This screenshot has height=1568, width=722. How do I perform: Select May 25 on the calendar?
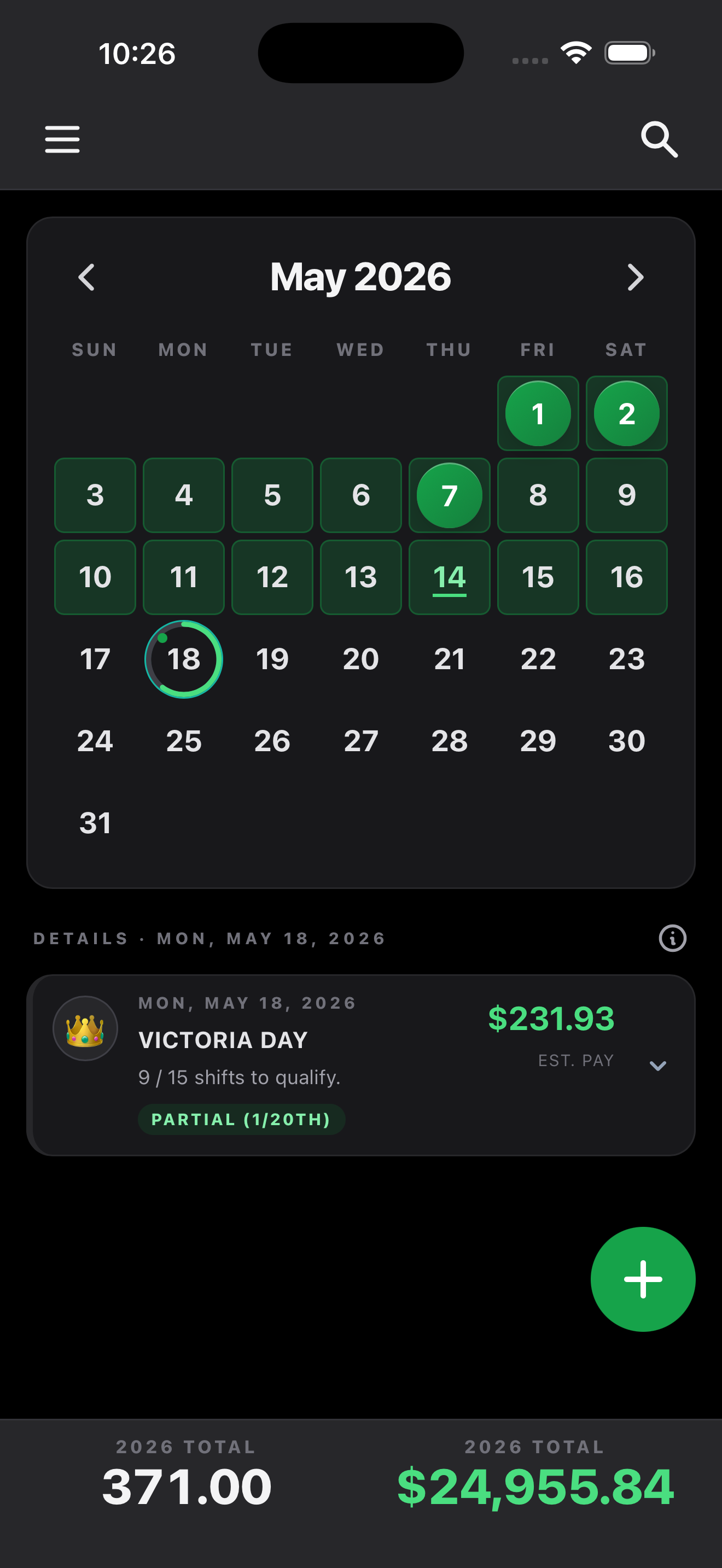pos(184,741)
